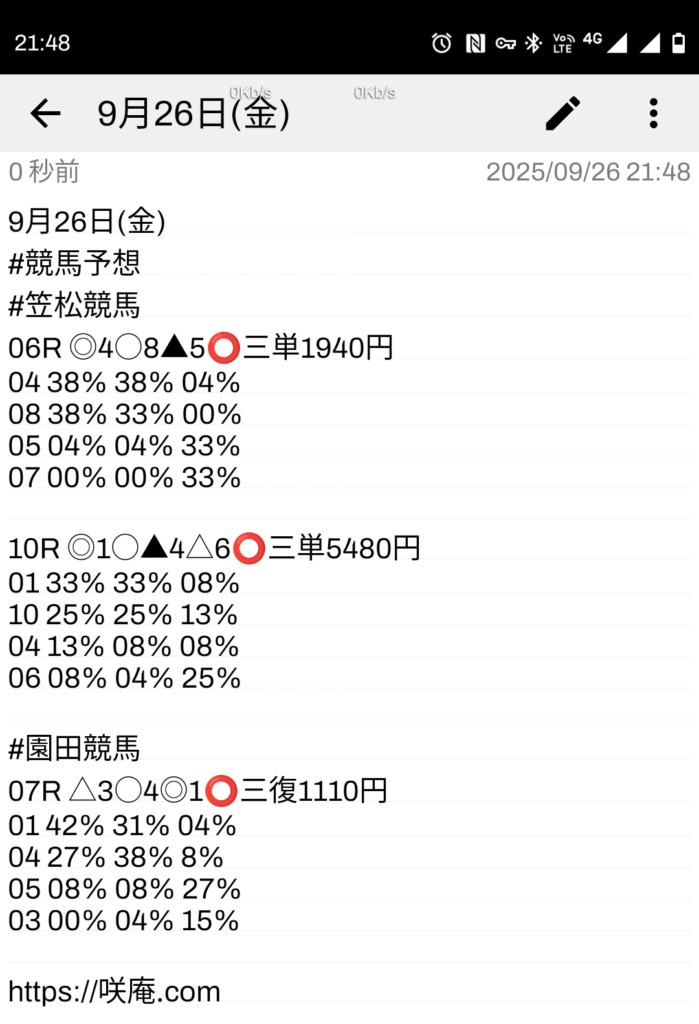Open the overflow menu

click(653, 114)
